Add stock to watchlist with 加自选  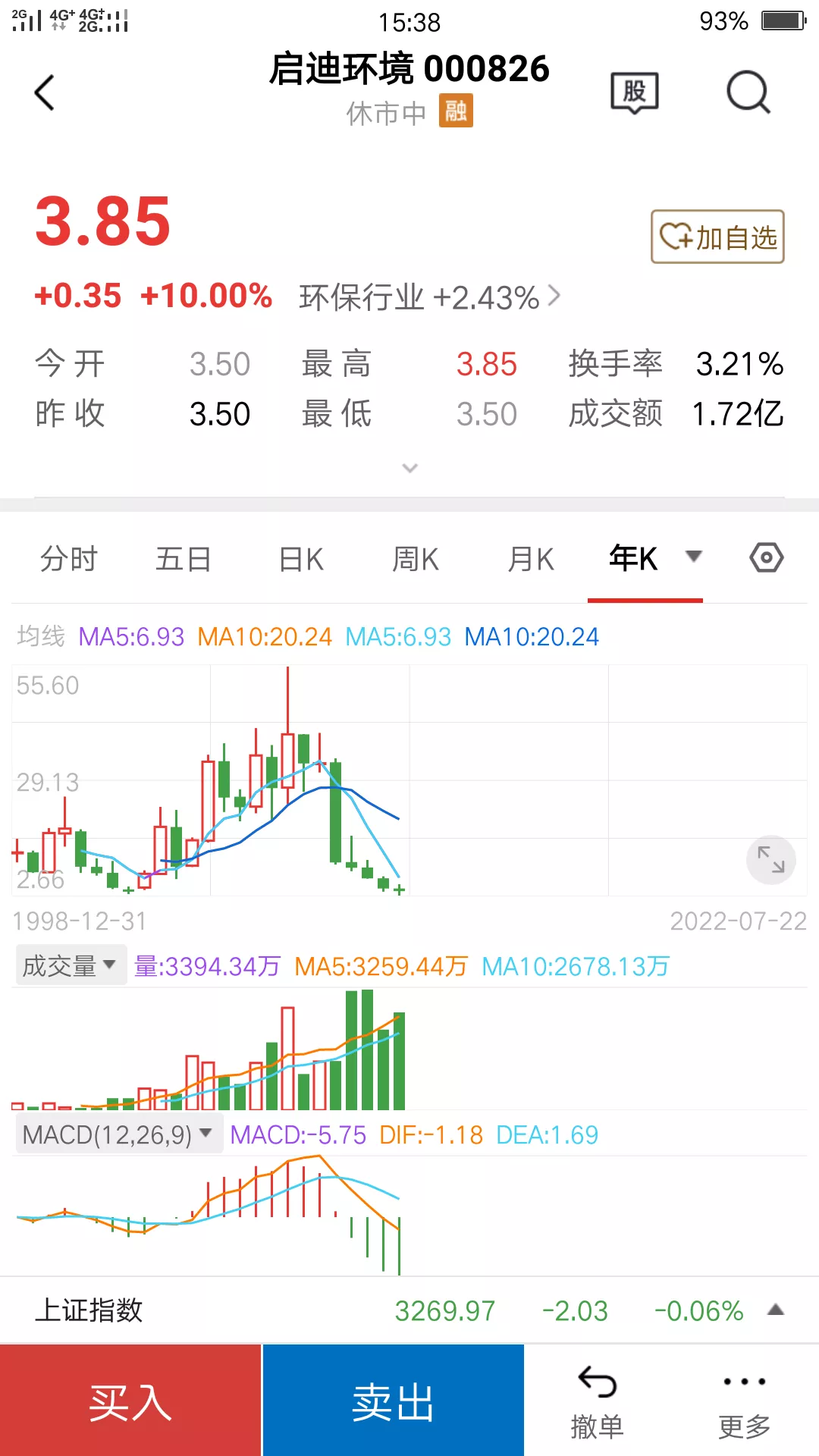[x=717, y=237]
